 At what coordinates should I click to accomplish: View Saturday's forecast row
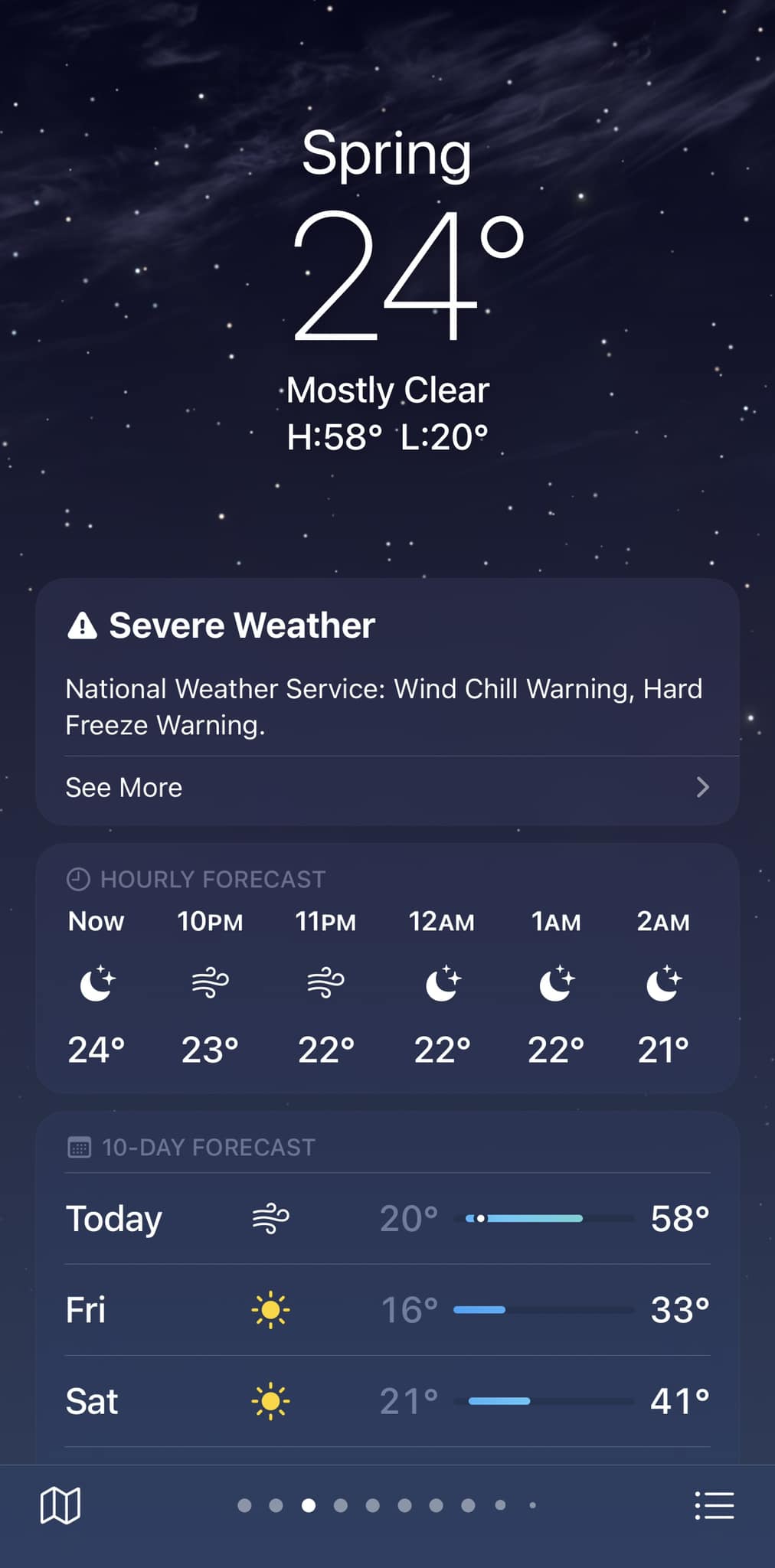coord(387,1401)
